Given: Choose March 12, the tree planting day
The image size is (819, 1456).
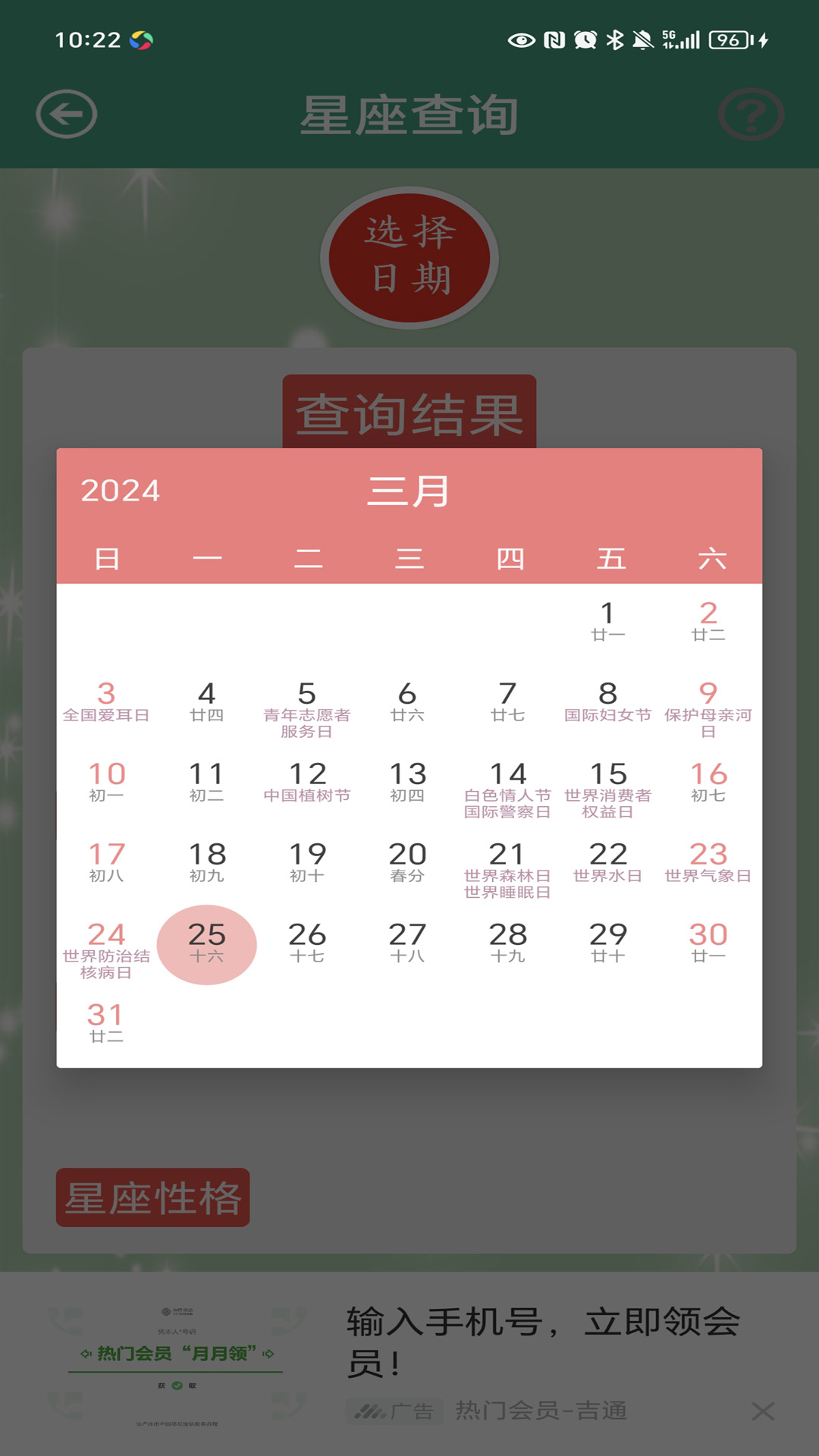Looking at the screenshot, I should tap(307, 783).
